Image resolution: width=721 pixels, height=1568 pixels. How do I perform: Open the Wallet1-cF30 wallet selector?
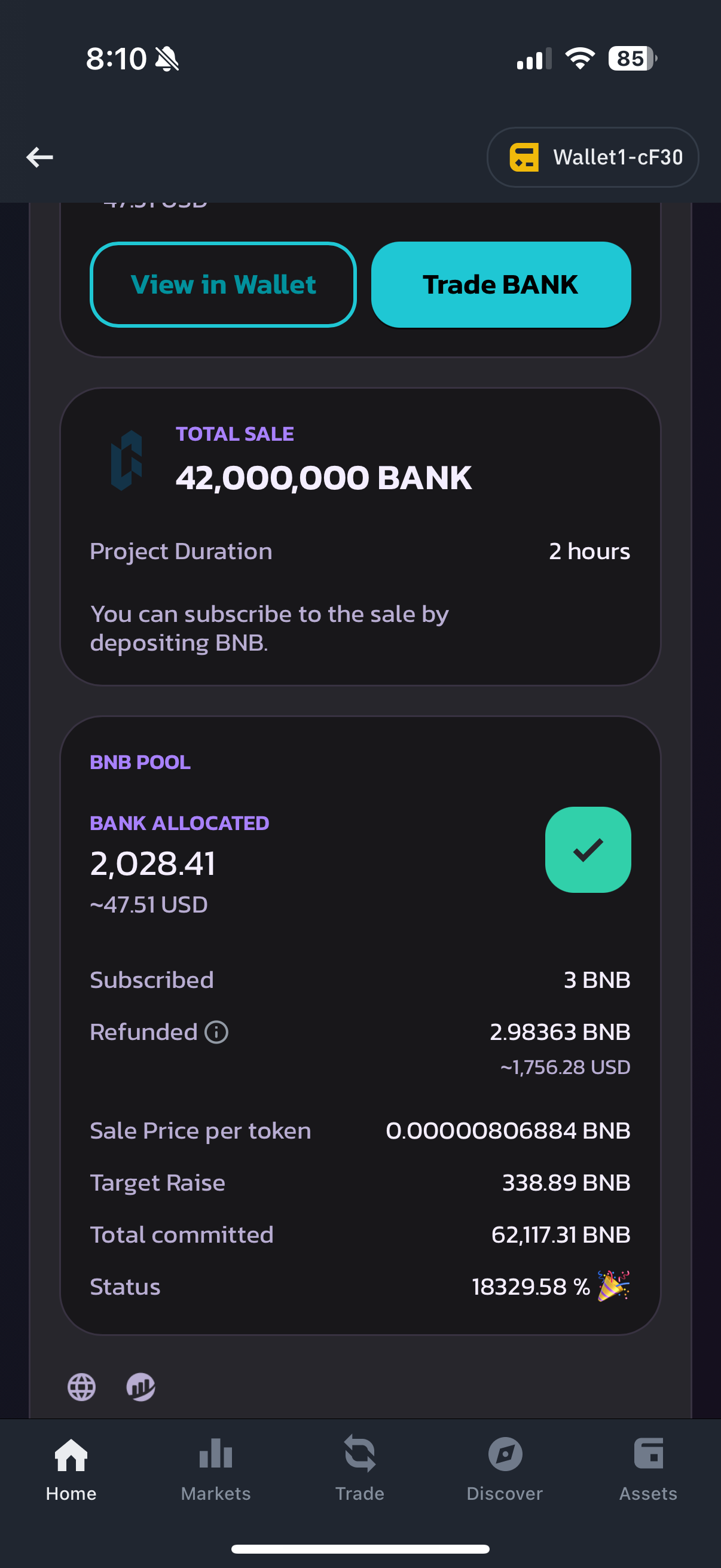(x=592, y=157)
